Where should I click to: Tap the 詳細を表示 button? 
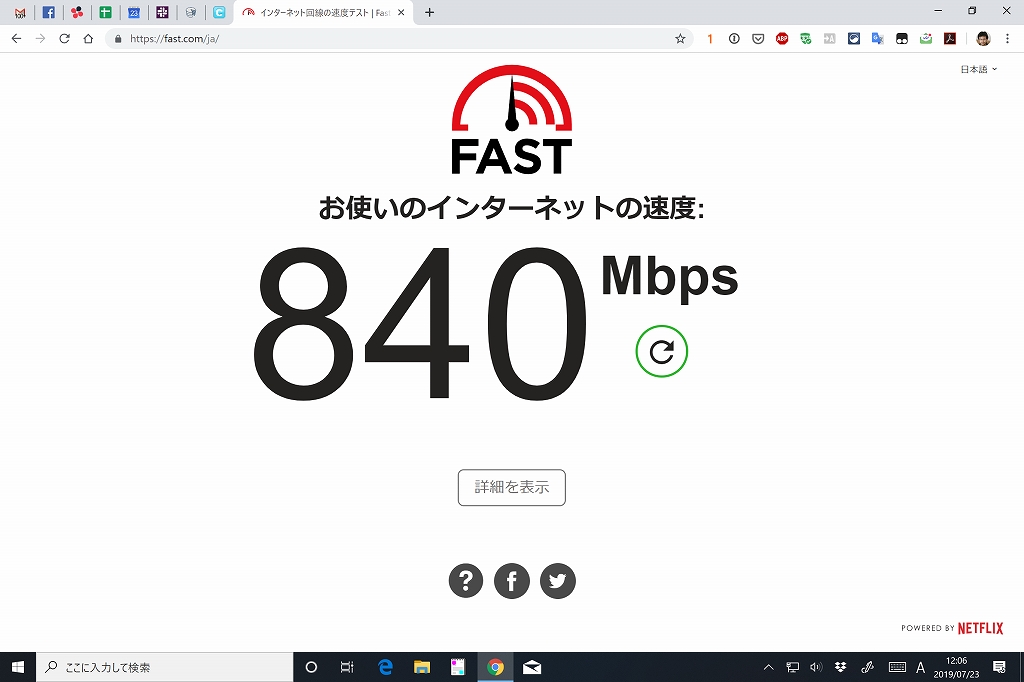tap(511, 487)
